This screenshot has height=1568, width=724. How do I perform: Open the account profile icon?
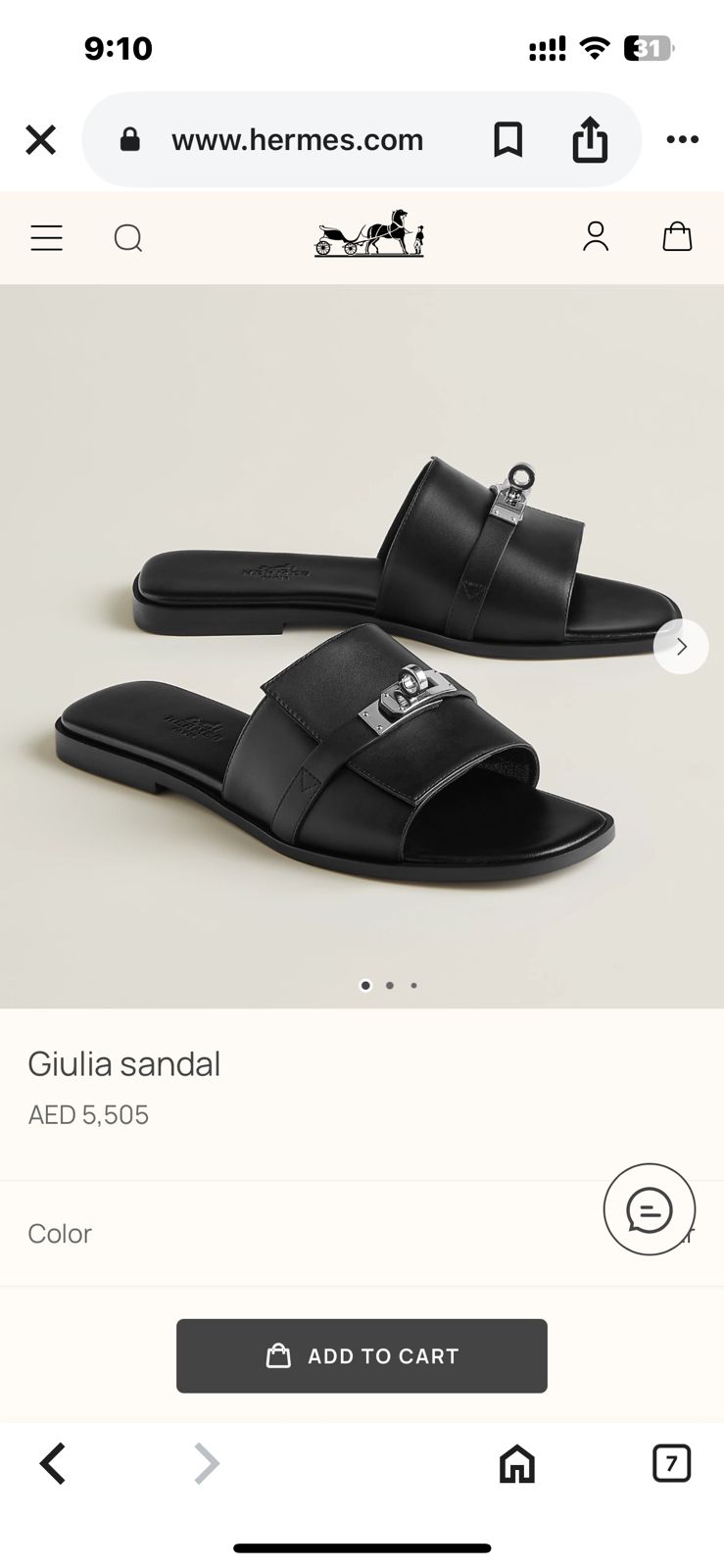tap(595, 237)
